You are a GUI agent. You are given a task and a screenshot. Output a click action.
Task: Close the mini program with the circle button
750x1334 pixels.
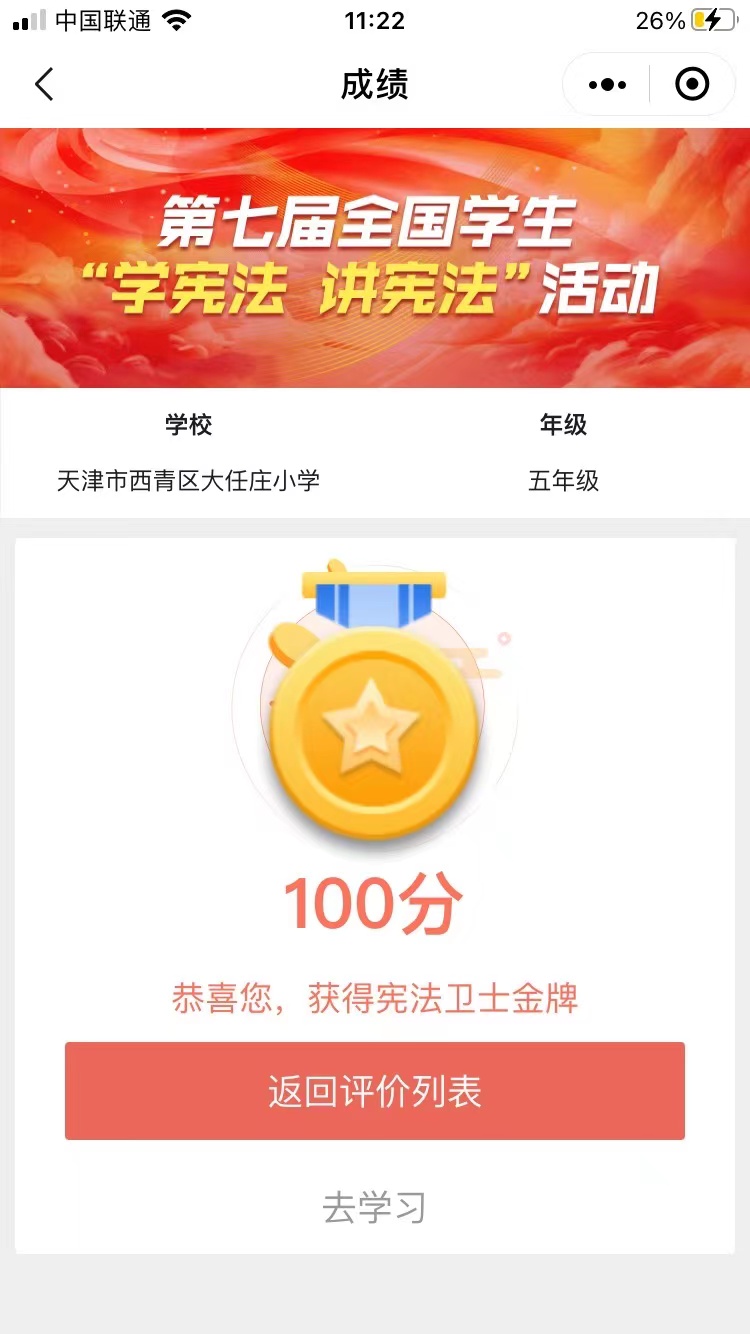click(692, 85)
